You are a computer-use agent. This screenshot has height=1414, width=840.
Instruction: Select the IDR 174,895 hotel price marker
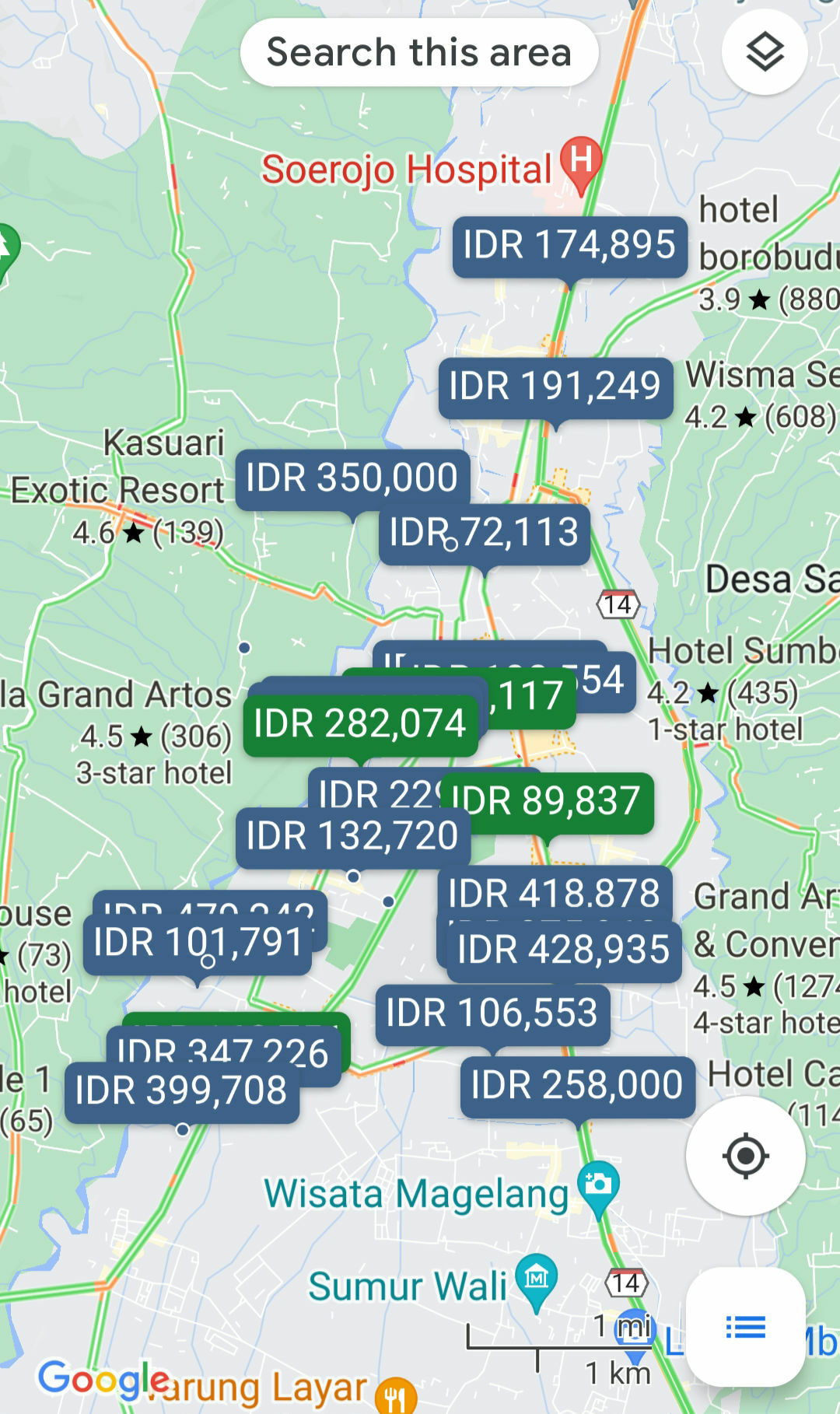click(570, 246)
